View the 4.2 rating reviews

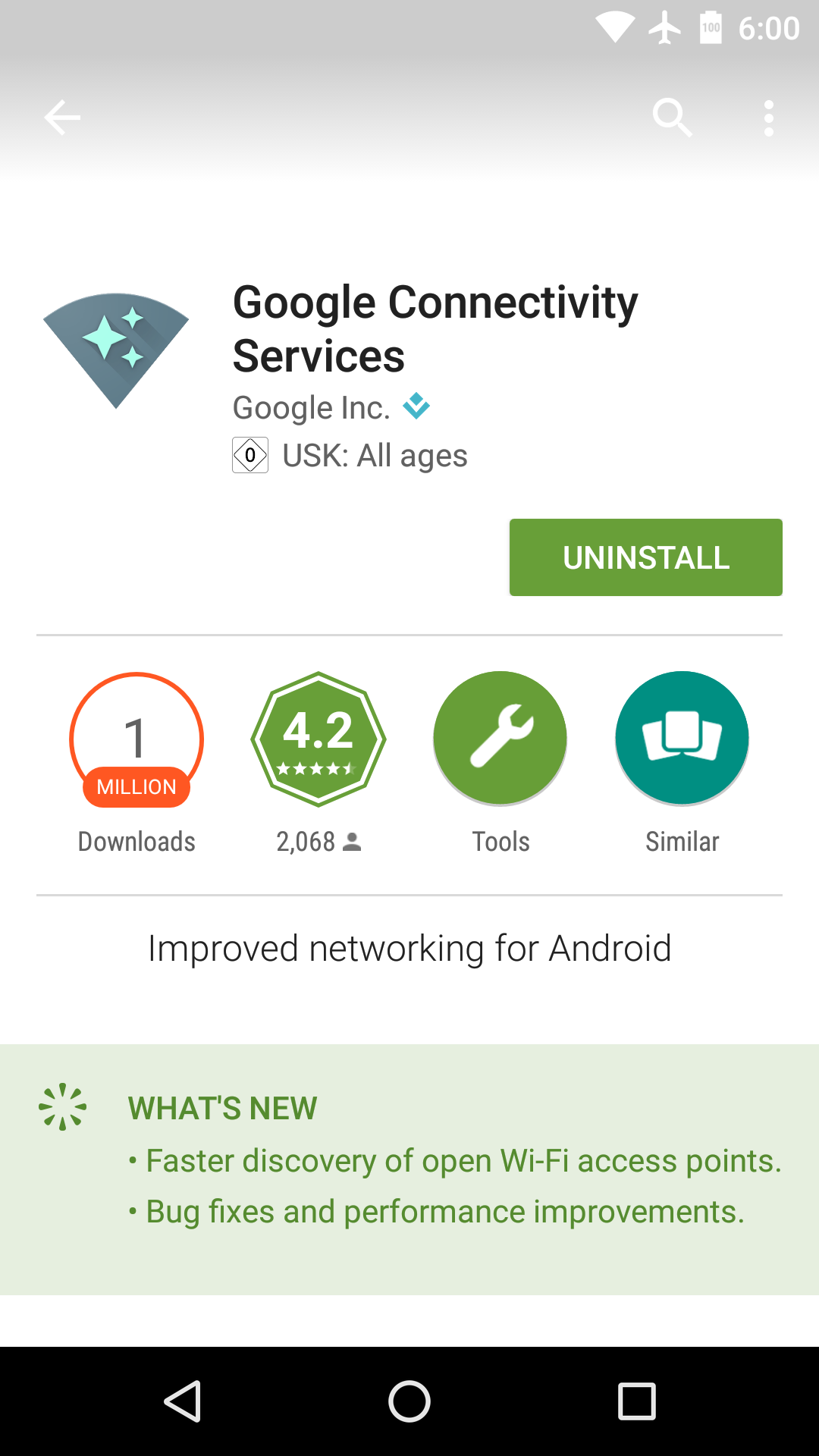pyautogui.click(x=318, y=739)
